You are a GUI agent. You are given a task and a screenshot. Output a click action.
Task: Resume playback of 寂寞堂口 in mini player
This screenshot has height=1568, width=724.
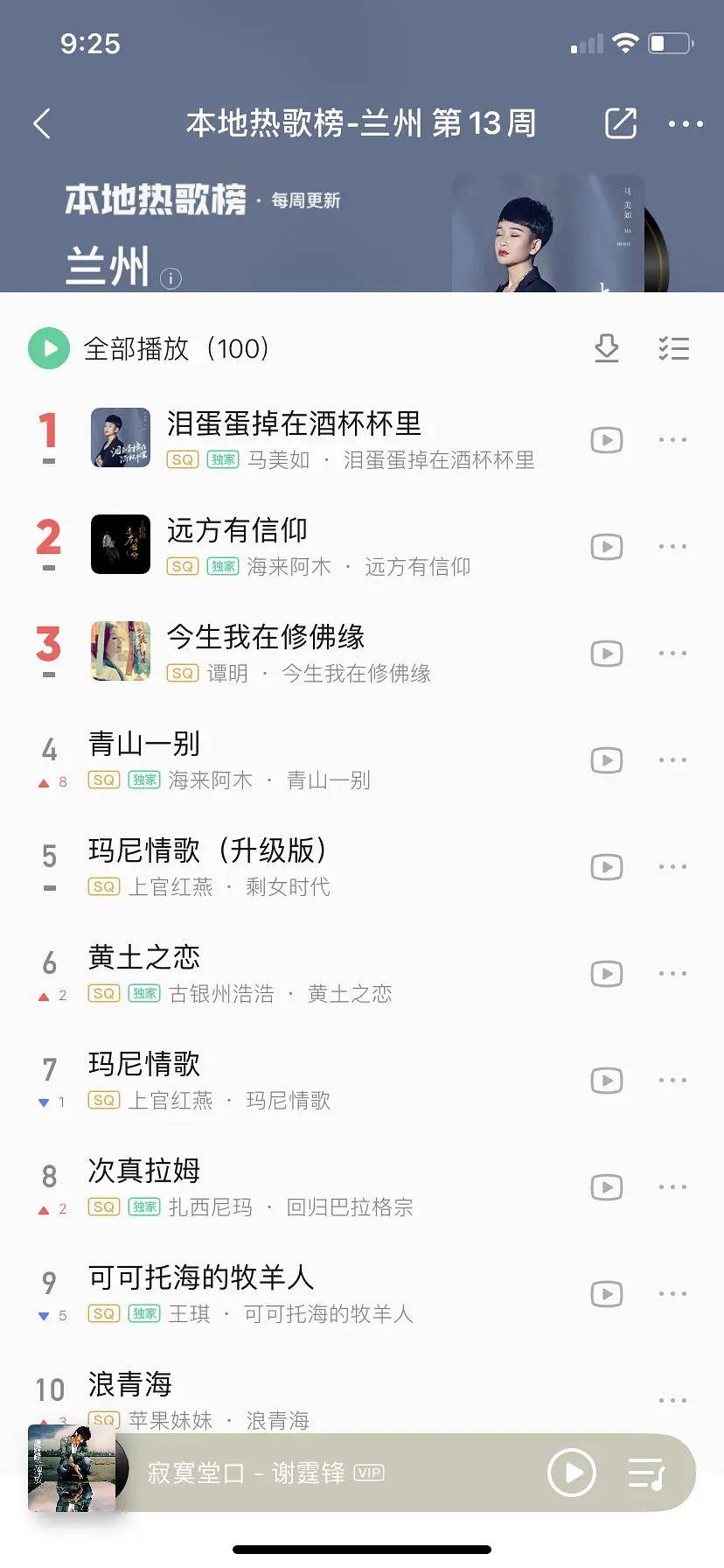point(571,1473)
